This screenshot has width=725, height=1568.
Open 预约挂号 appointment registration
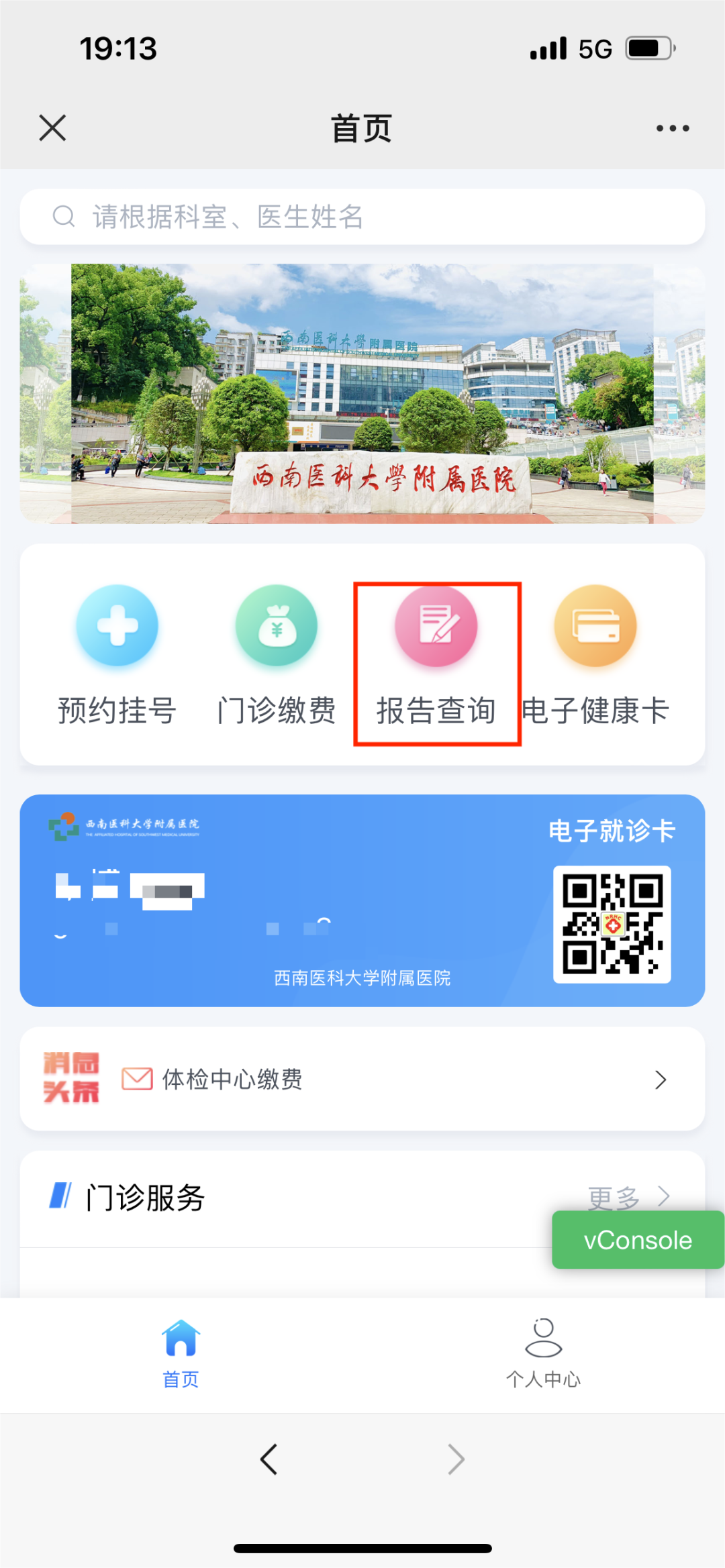coord(117,655)
